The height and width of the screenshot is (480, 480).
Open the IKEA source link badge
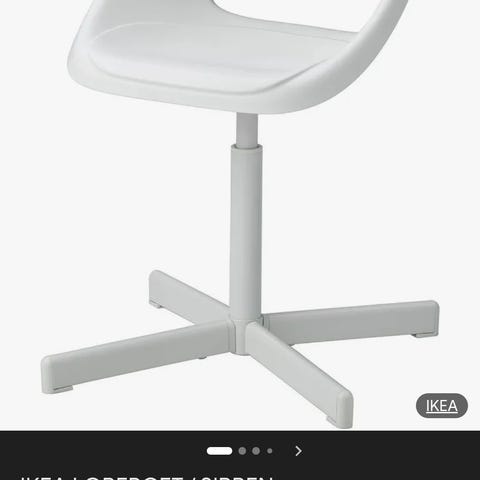pos(442,406)
